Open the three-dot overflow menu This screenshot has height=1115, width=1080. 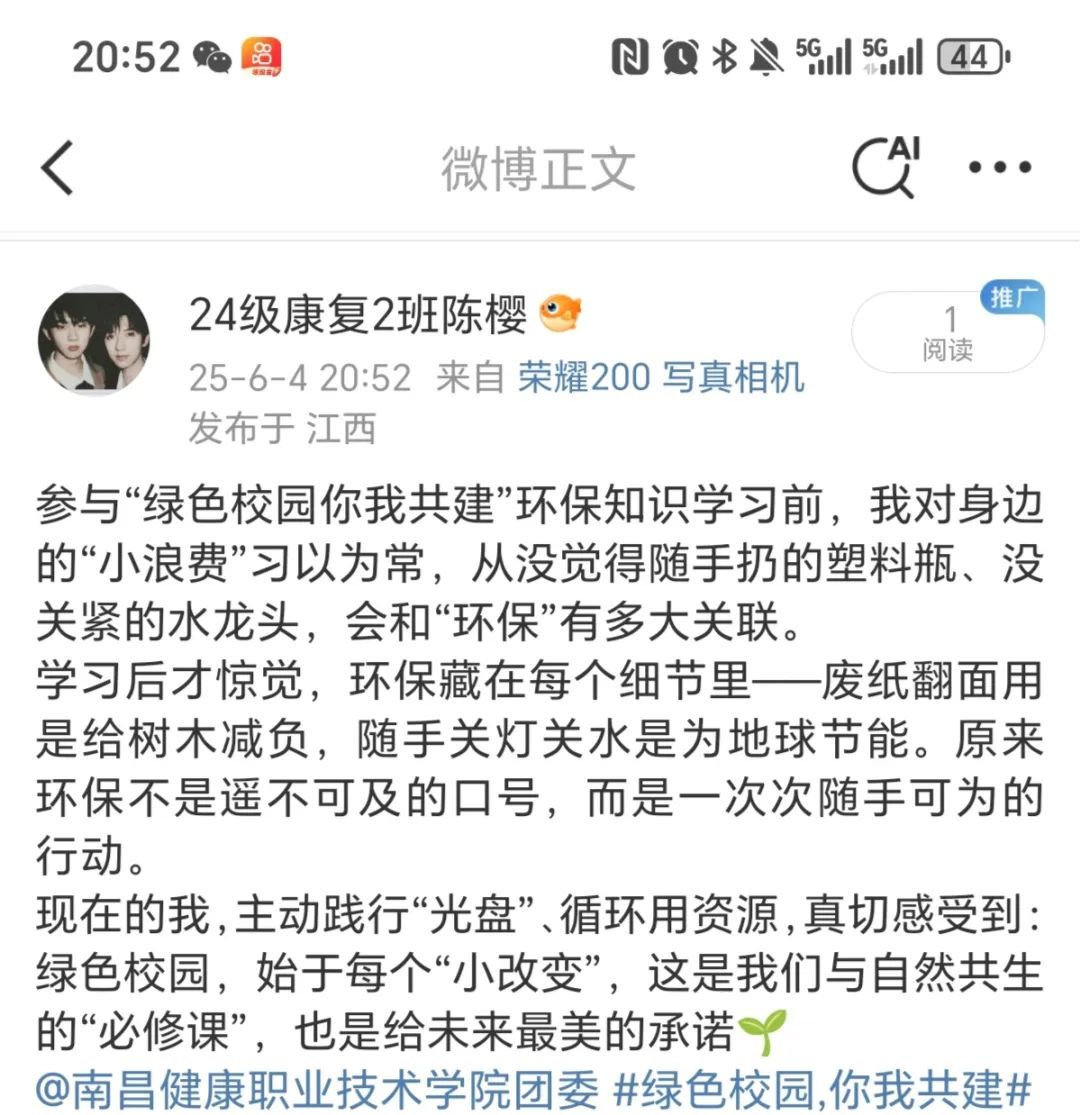click(x=1000, y=168)
